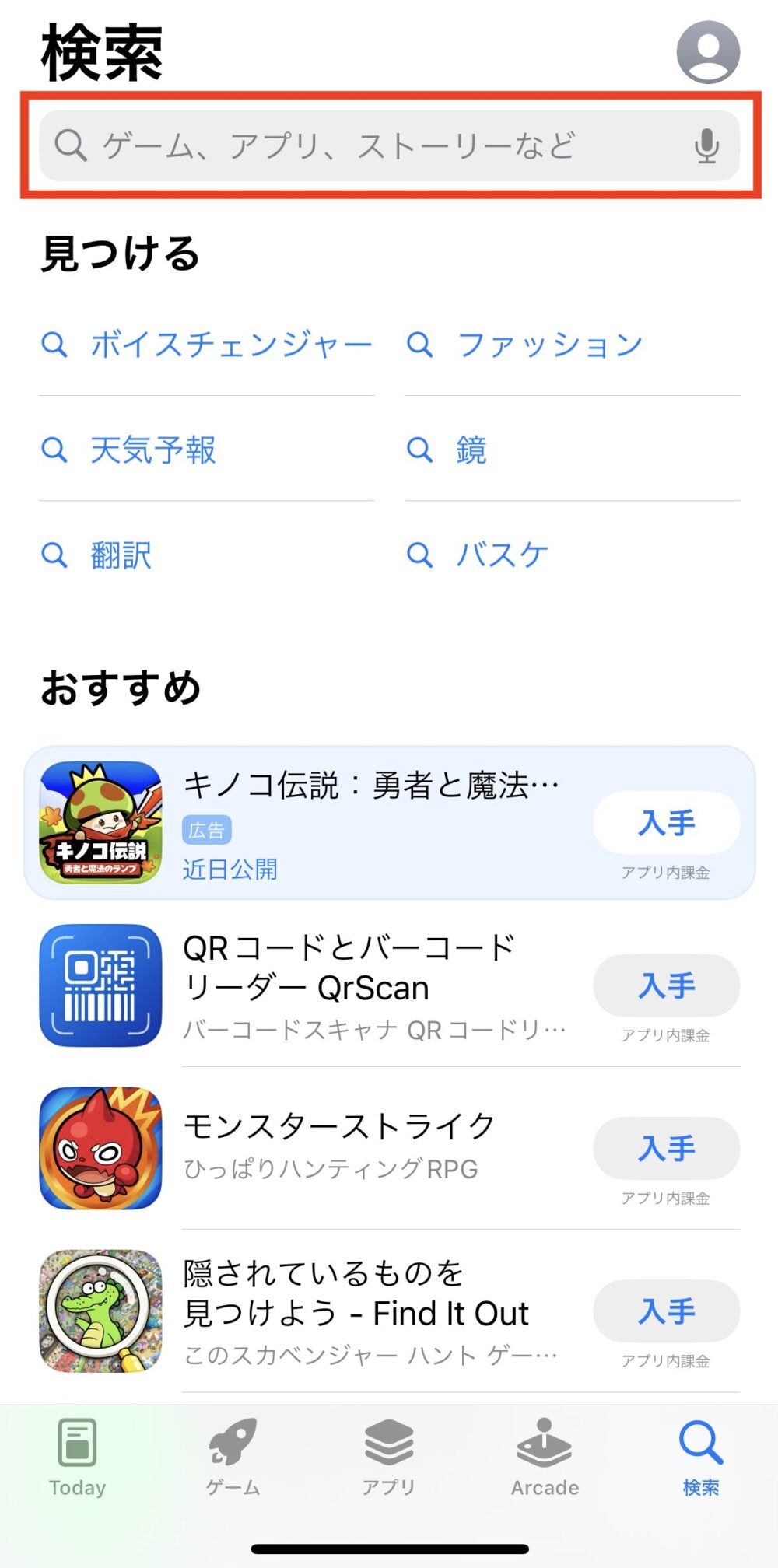Screen dimensions: 778x1568
Task: Switch to the Today tab
Action: tap(78, 1456)
